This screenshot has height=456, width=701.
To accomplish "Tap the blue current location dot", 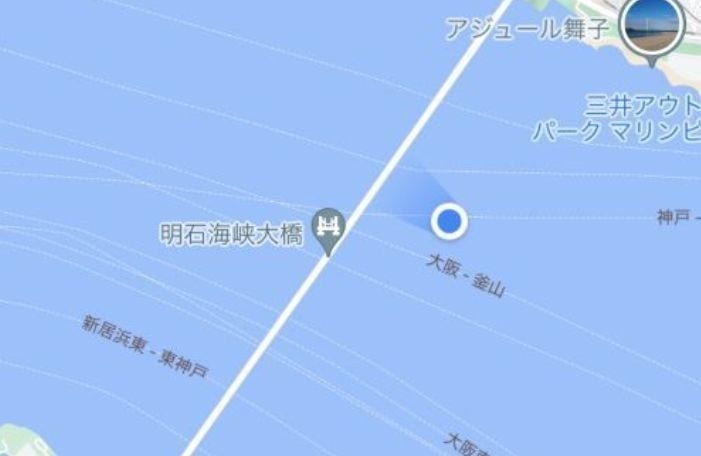I will [x=450, y=221].
